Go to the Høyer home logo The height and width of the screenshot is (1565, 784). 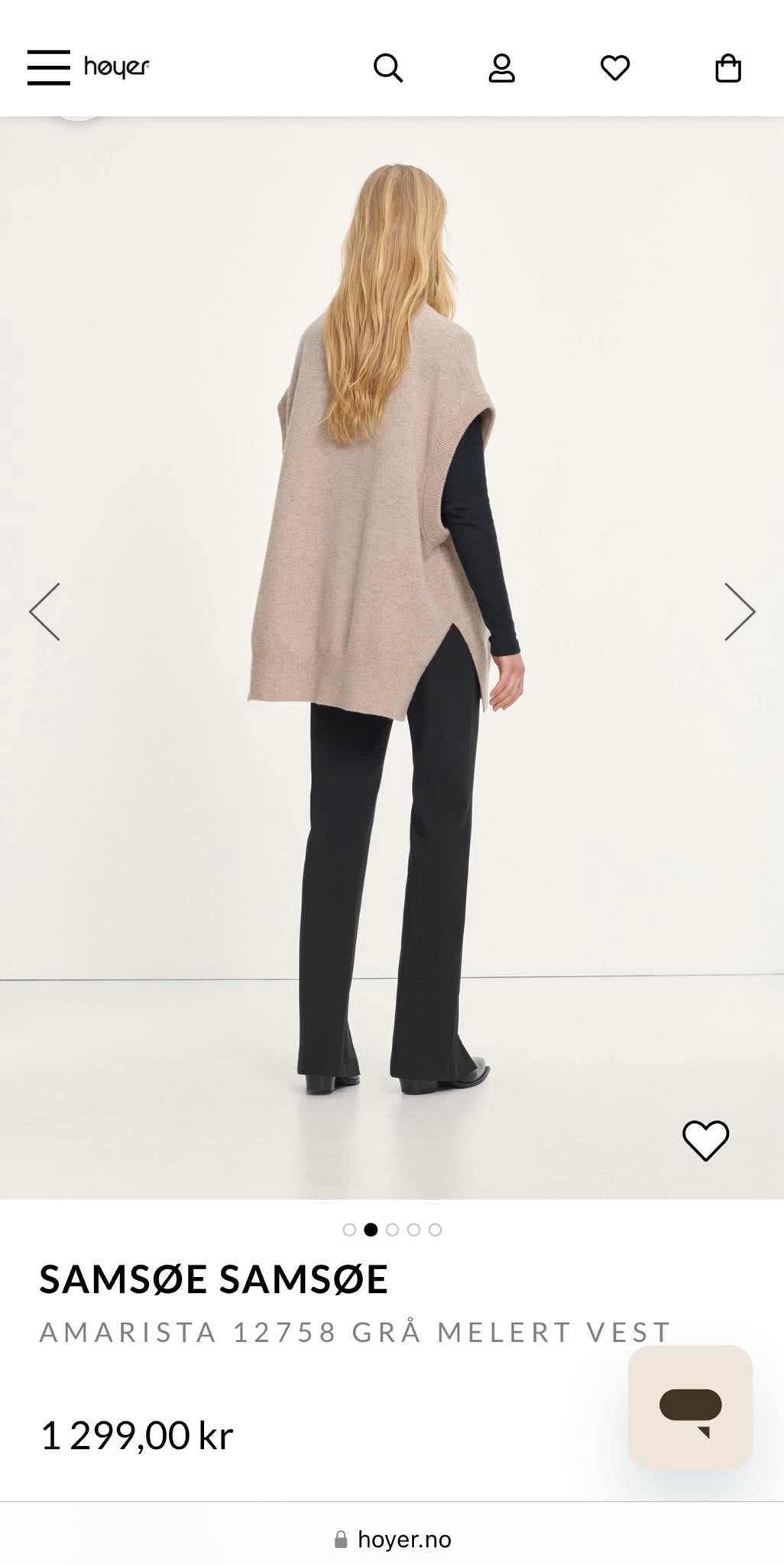click(116, 67)
